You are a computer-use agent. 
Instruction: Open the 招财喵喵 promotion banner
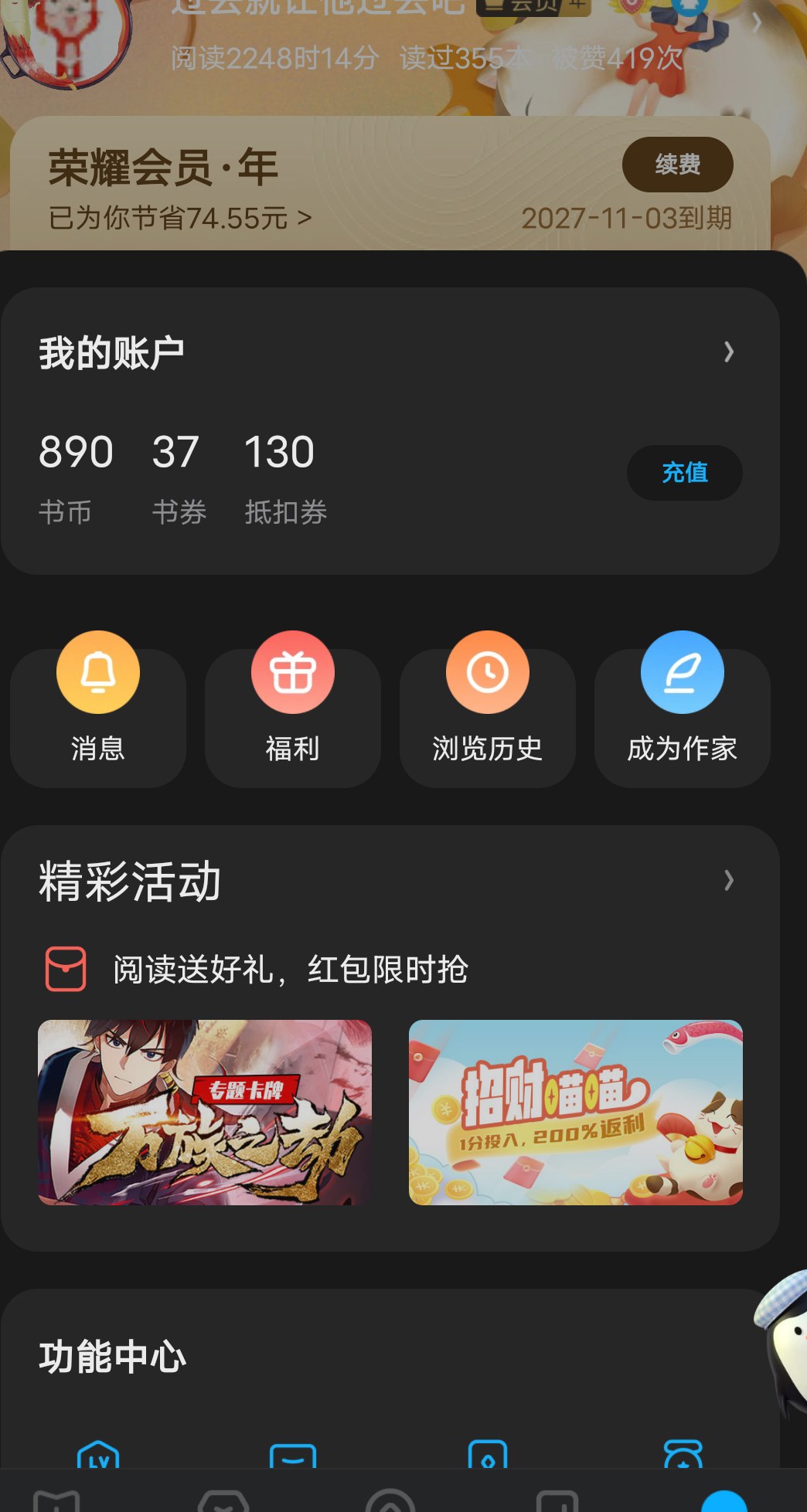(575, 1112)
